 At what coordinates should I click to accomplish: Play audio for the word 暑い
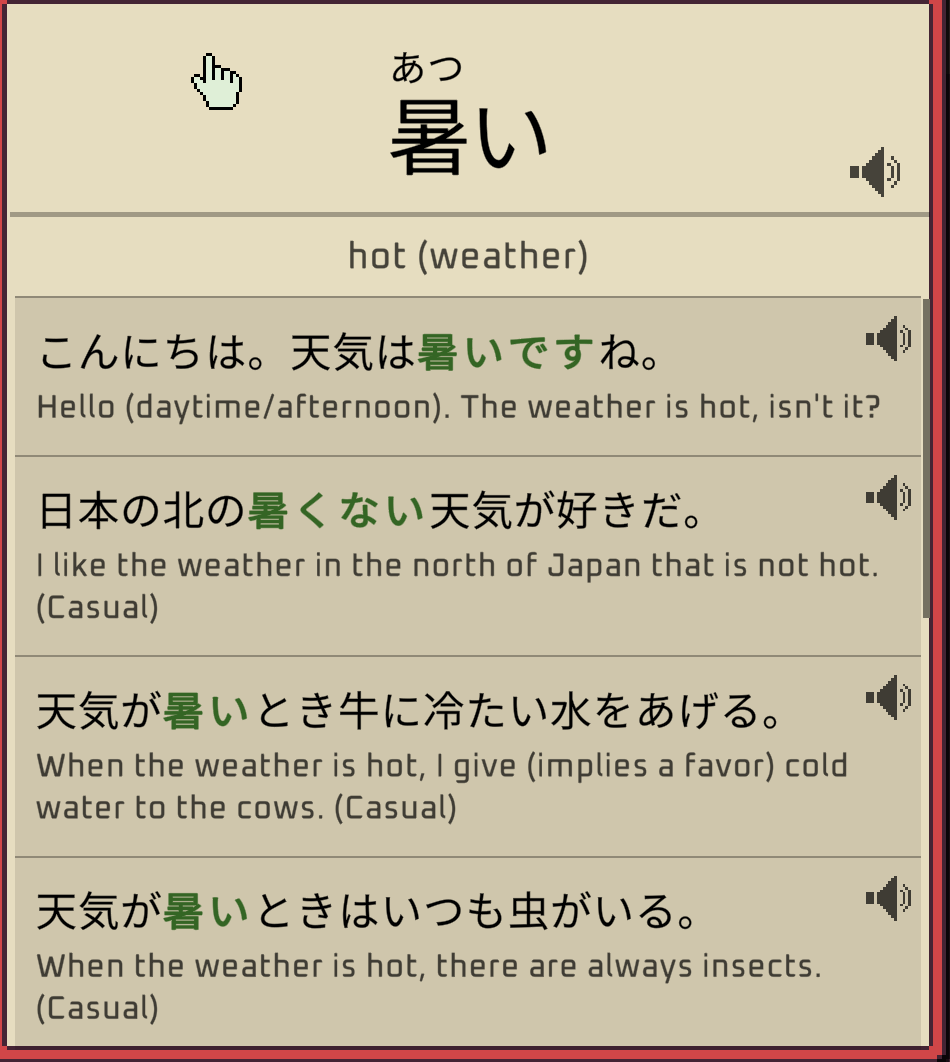click(x=875, y=172)
